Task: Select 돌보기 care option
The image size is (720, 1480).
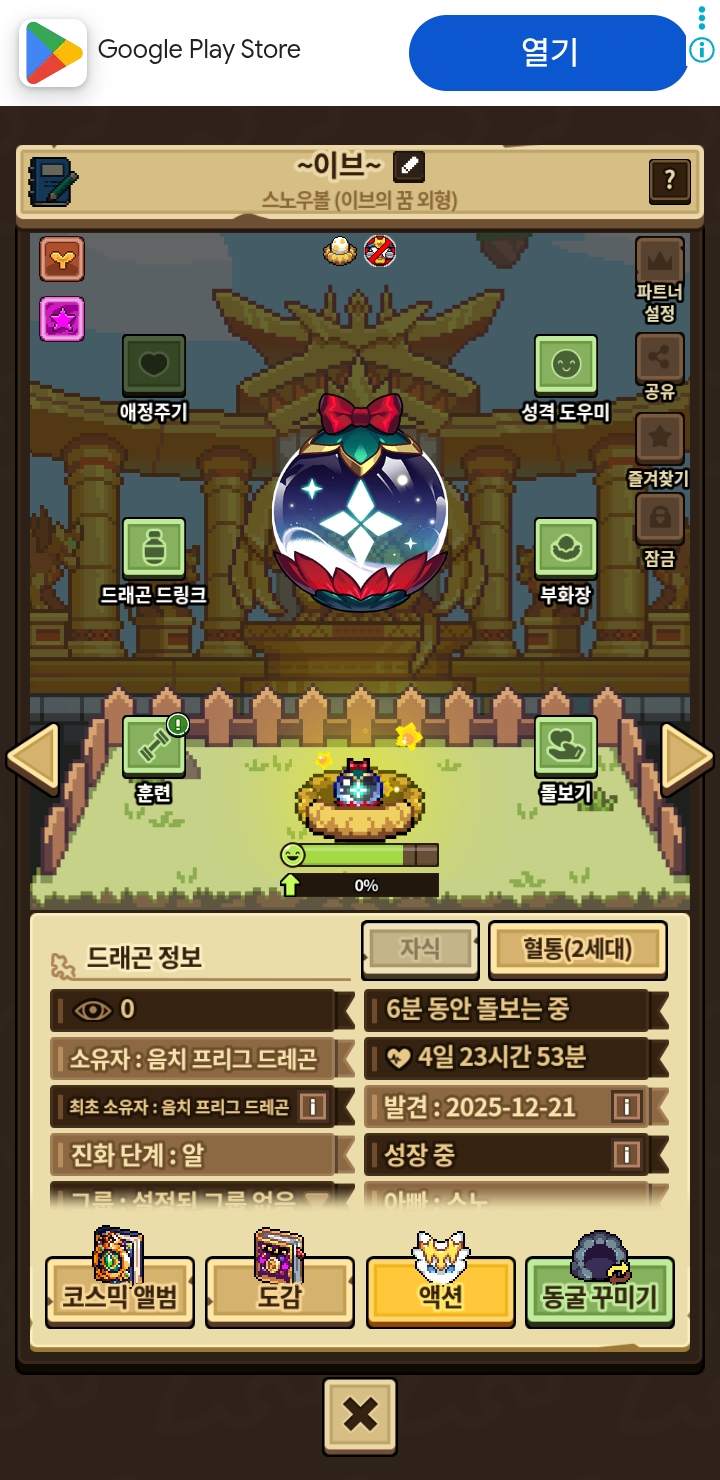Action: (565, 748)
